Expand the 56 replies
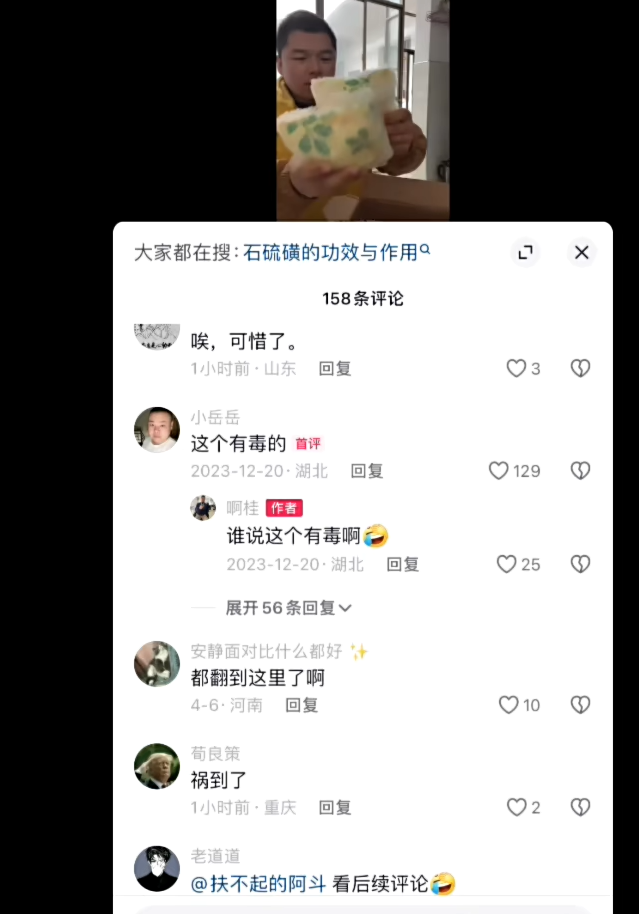Screen dimensions: 639x914 tap(289, 608)
